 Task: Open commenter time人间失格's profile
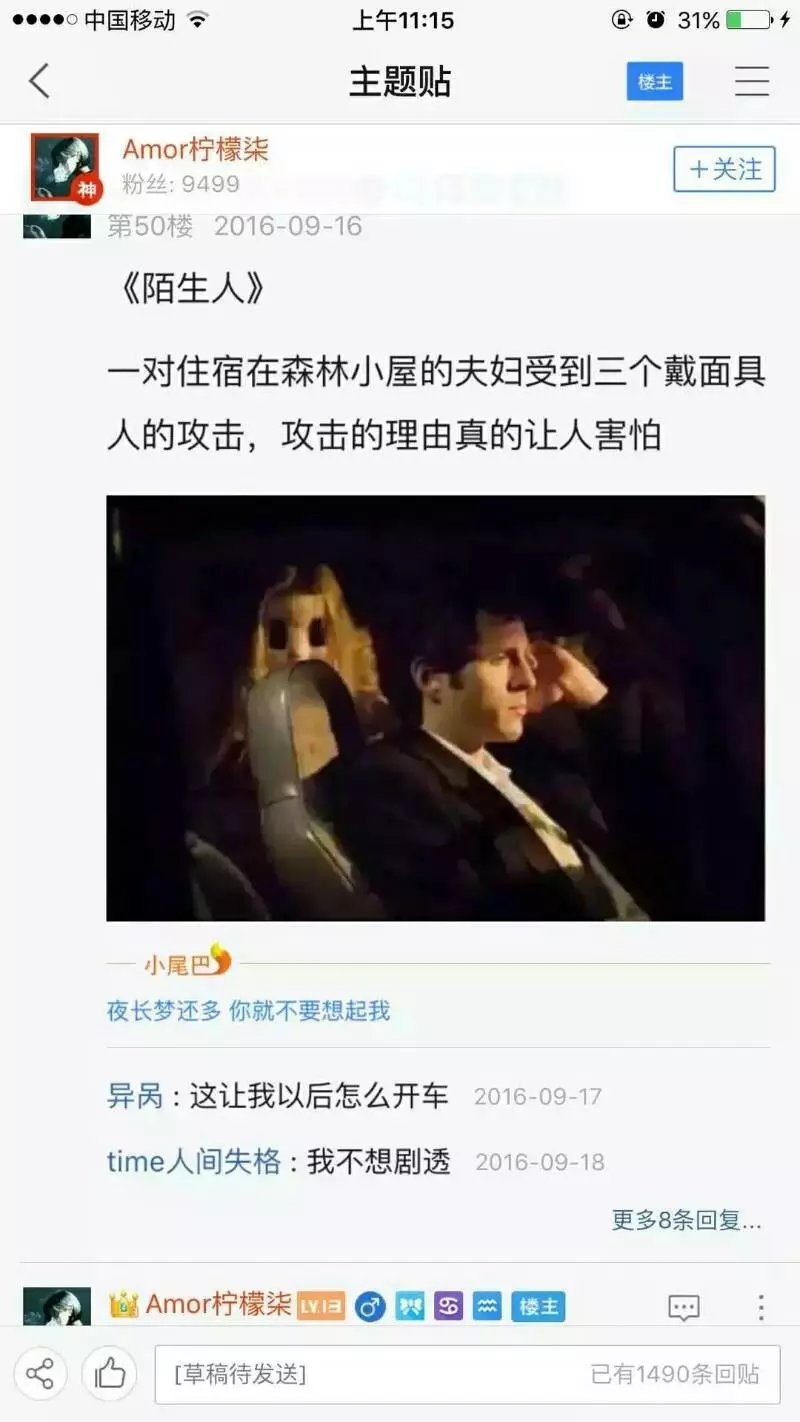click(194, 1162)
